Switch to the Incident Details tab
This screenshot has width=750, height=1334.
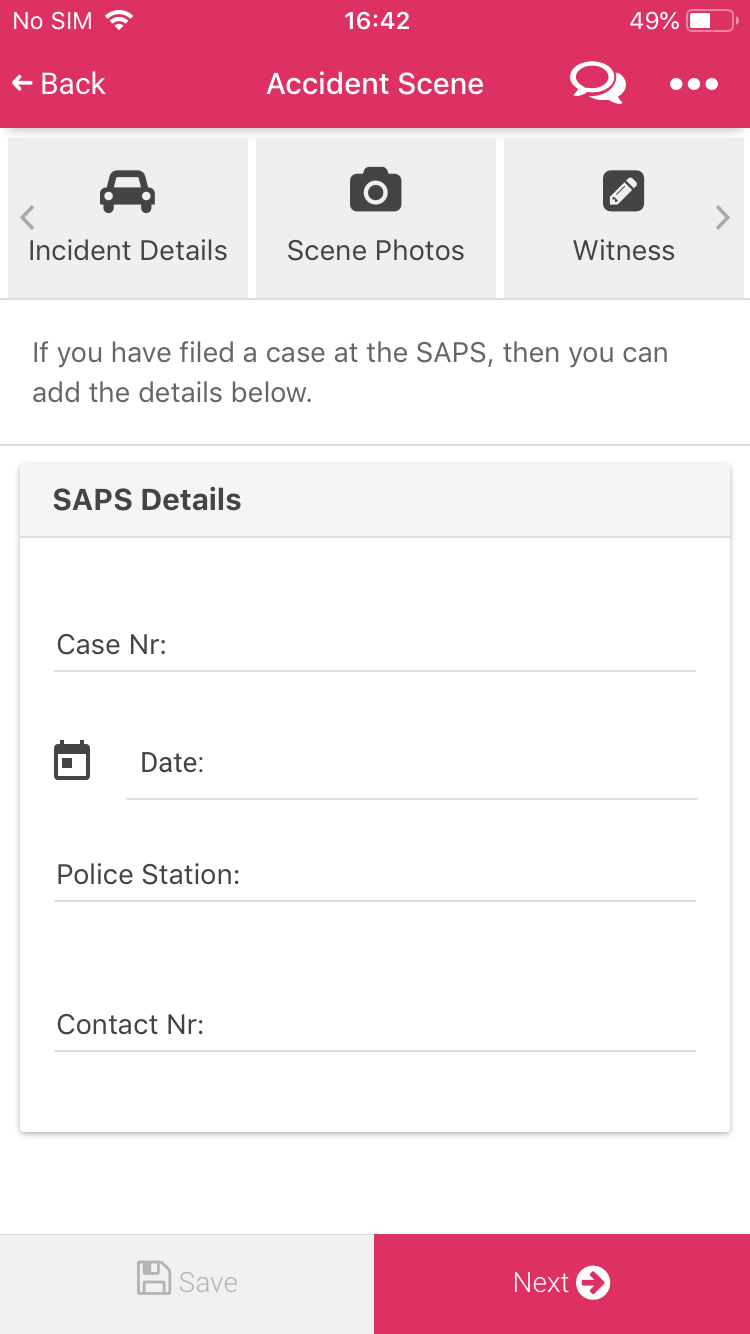point(128,218)
